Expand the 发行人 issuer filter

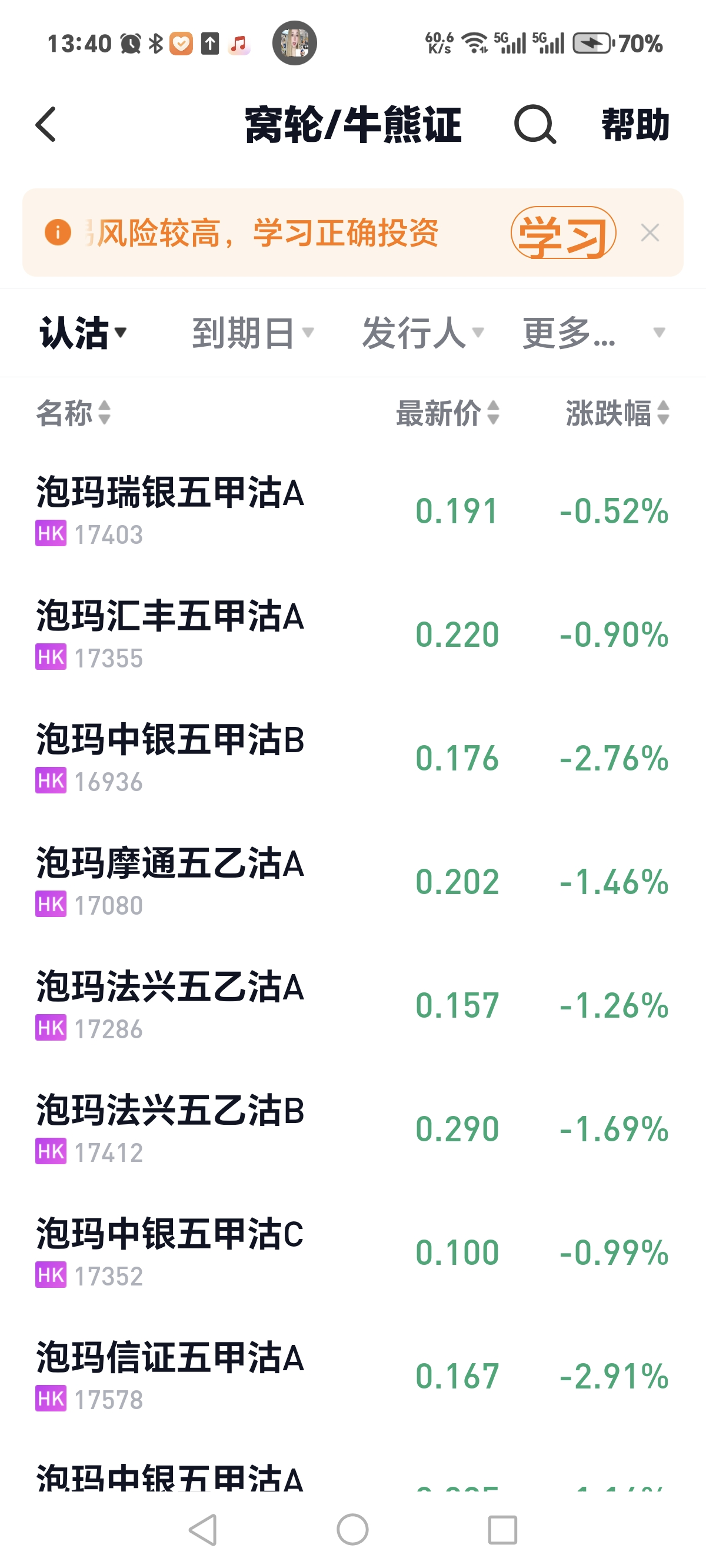[x=422, y=333]
